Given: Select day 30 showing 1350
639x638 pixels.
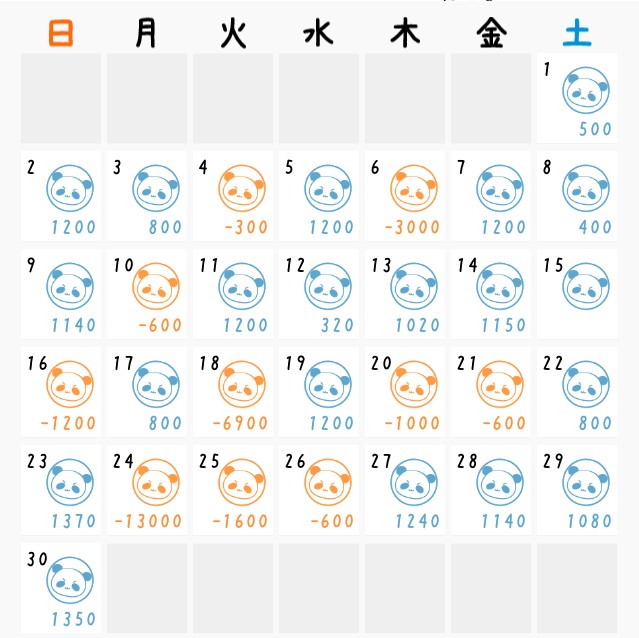Looking at the screenshot, I should (61, 588).
